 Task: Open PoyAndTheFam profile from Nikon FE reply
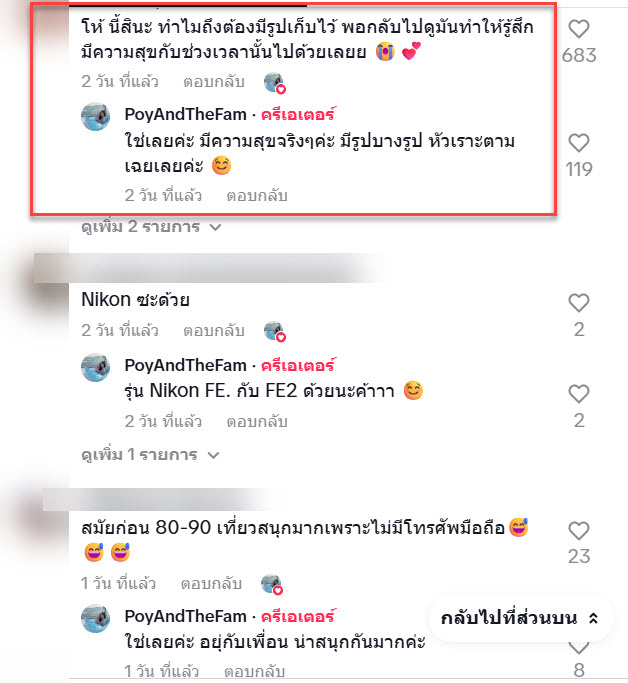click(x=185, y=365)
